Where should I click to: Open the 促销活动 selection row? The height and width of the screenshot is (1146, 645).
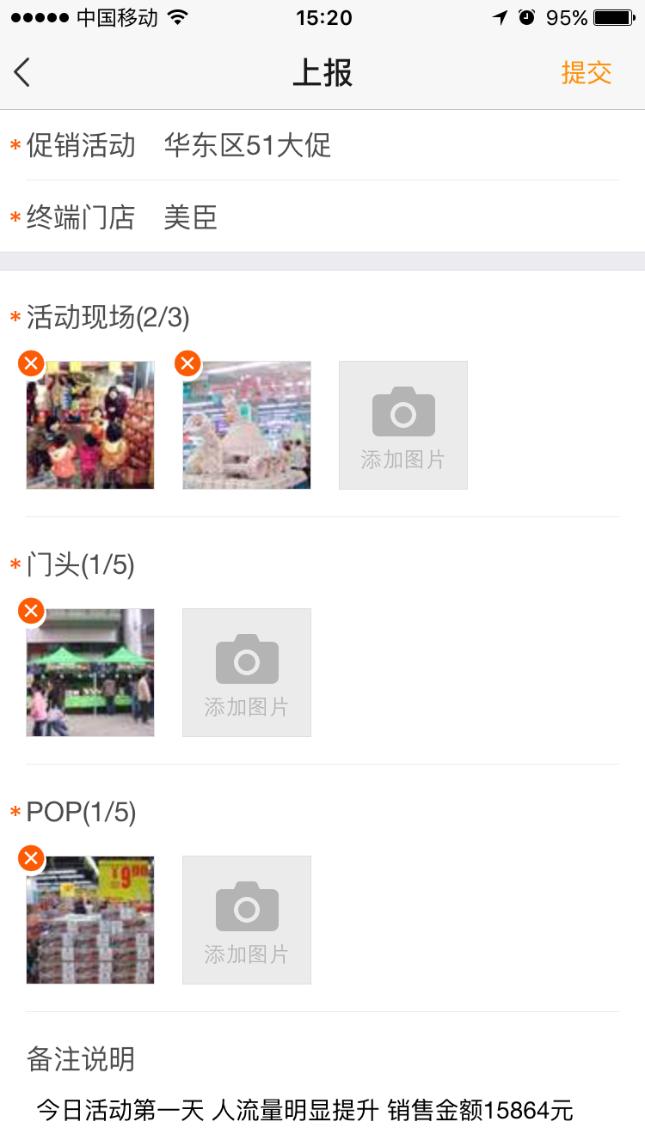(x=320, y=146)
